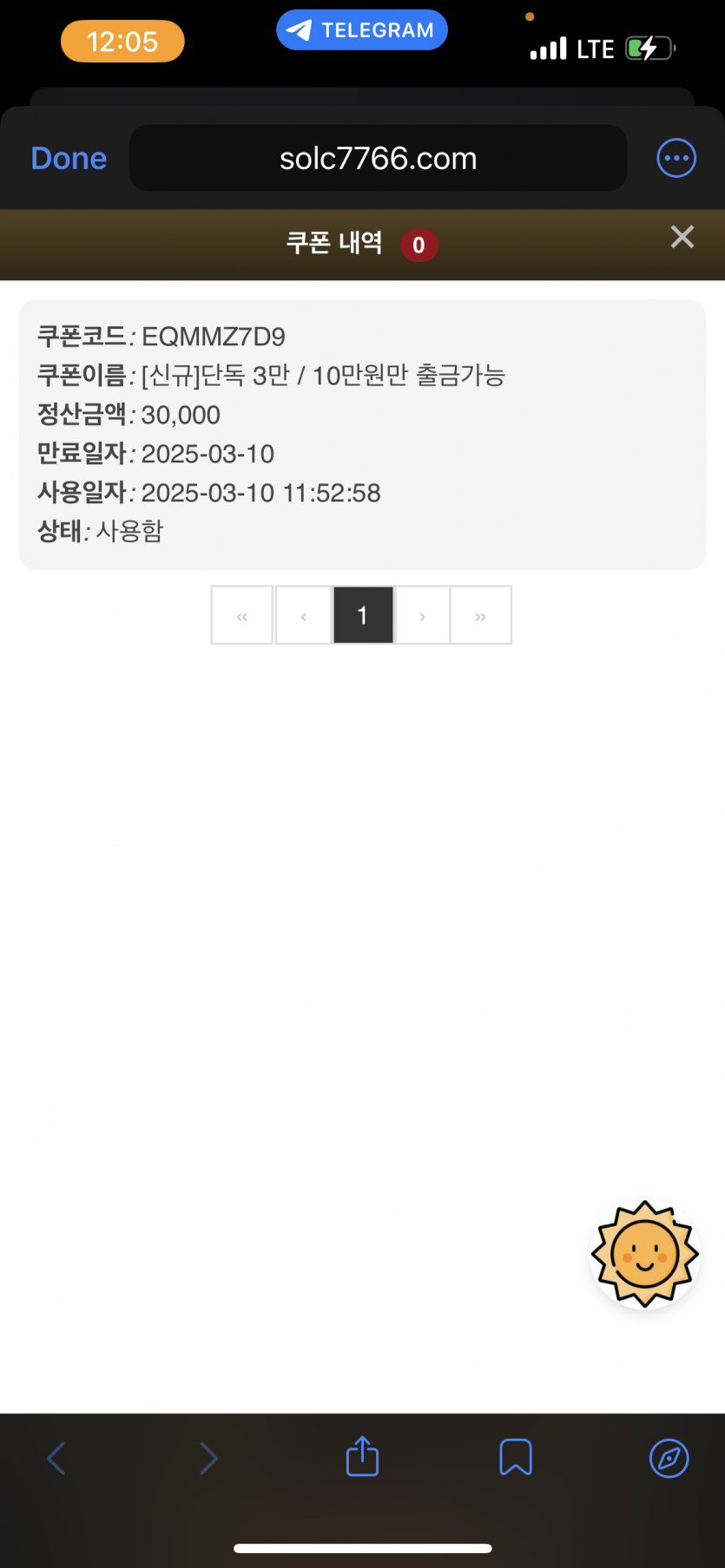Navigate forward in the browser toolbar
Image resolution: width=725 pixels, height=1568 pixels.
[208, 1458]
